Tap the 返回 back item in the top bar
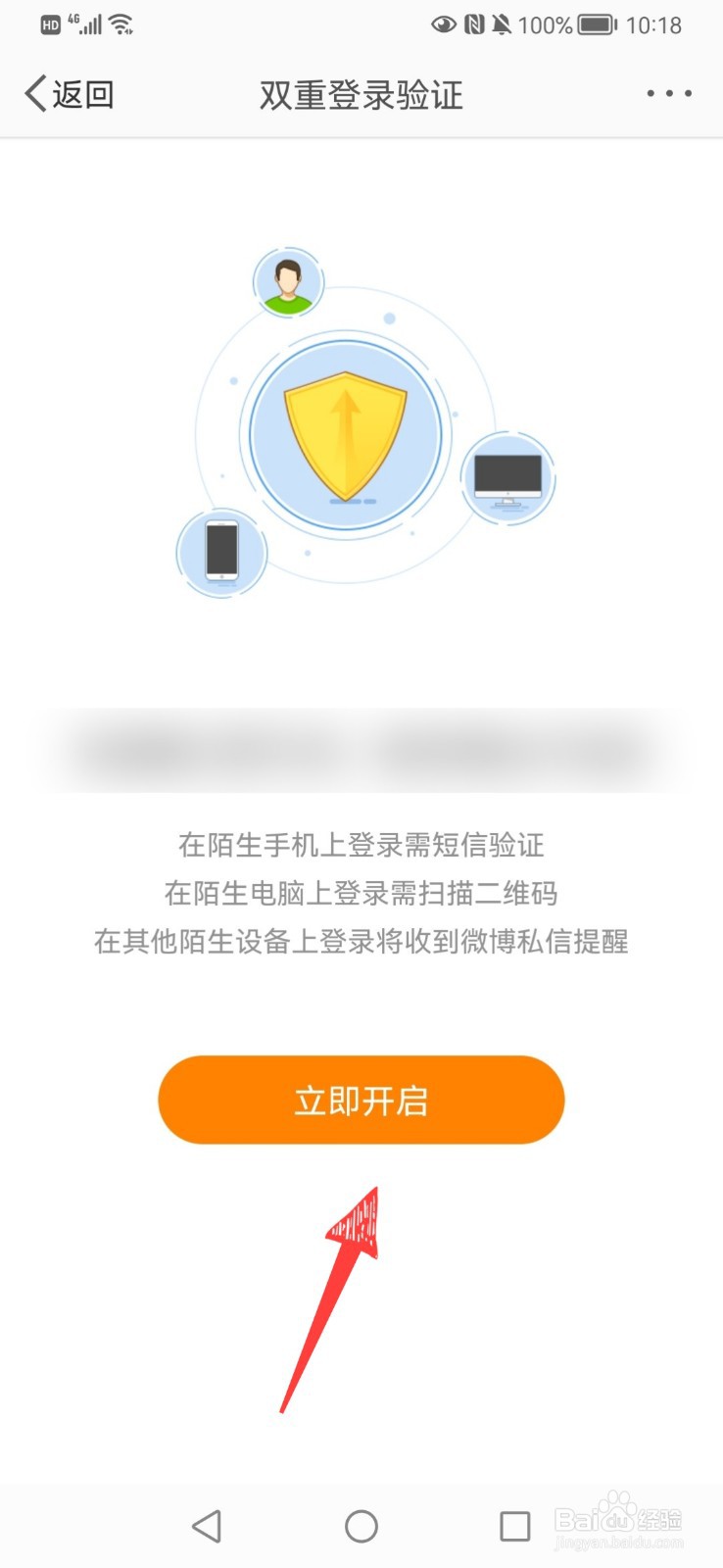 point(71,94)
